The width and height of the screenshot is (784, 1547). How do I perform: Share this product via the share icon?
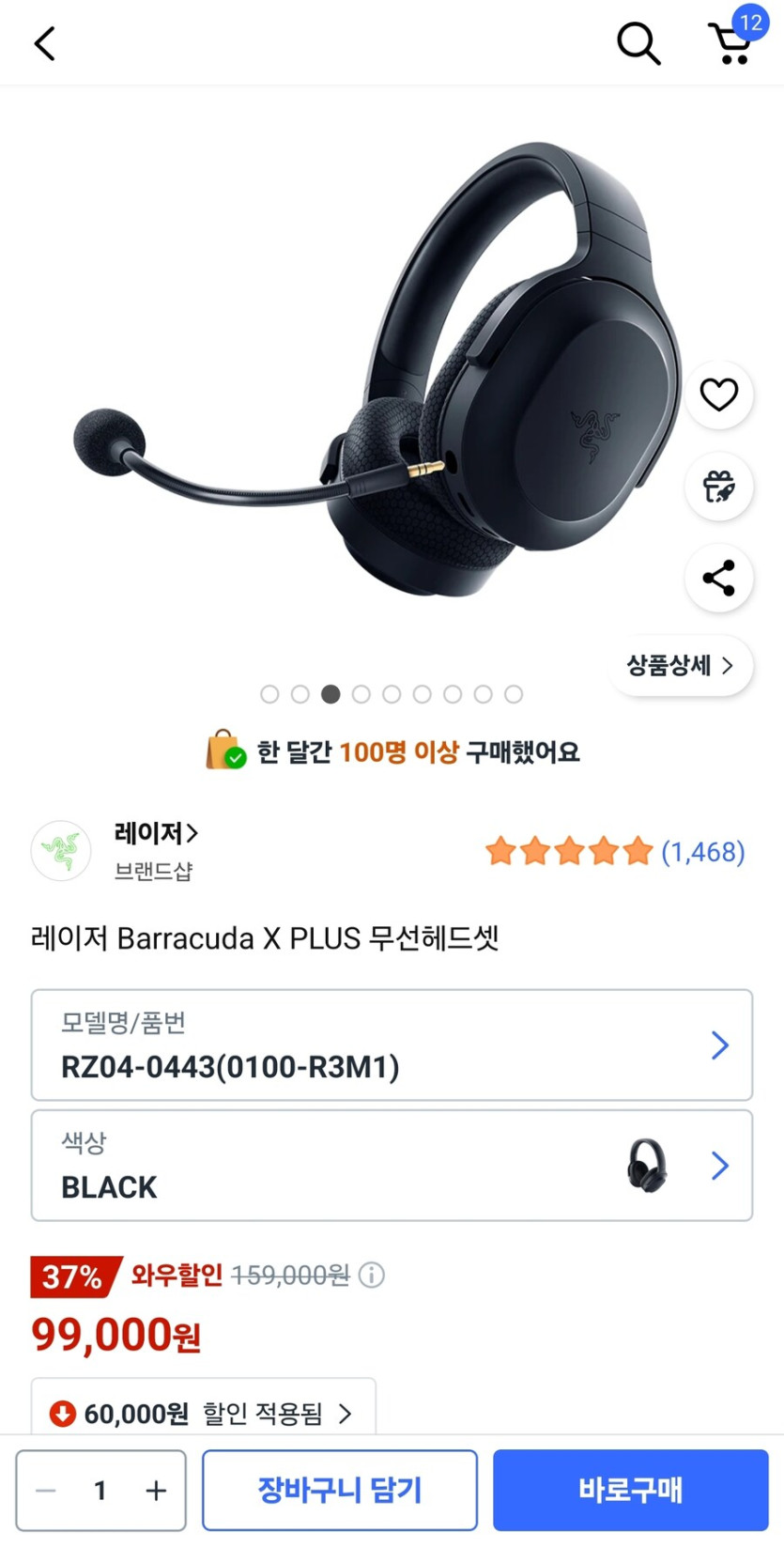tap(718, 579)
